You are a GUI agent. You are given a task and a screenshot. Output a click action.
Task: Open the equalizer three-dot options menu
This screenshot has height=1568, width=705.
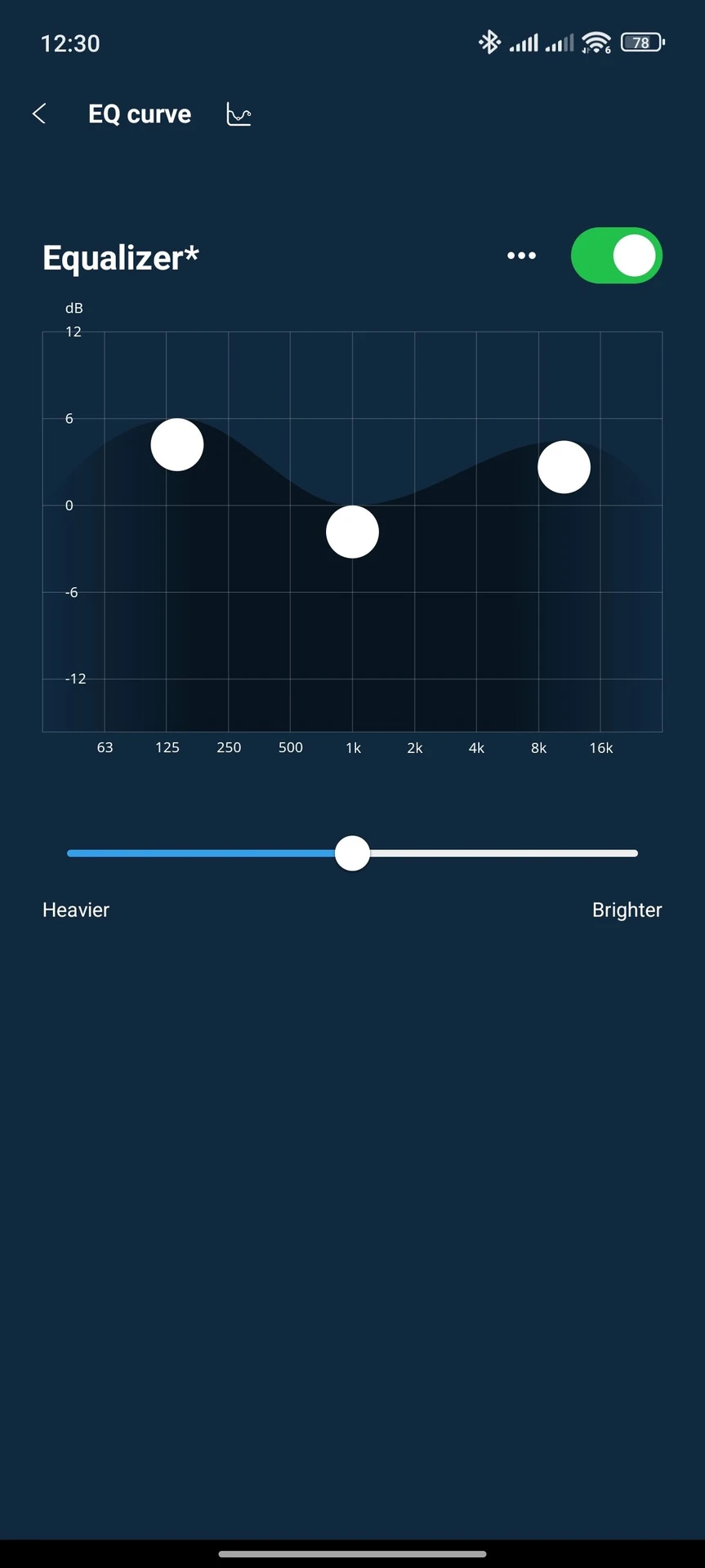521,256
